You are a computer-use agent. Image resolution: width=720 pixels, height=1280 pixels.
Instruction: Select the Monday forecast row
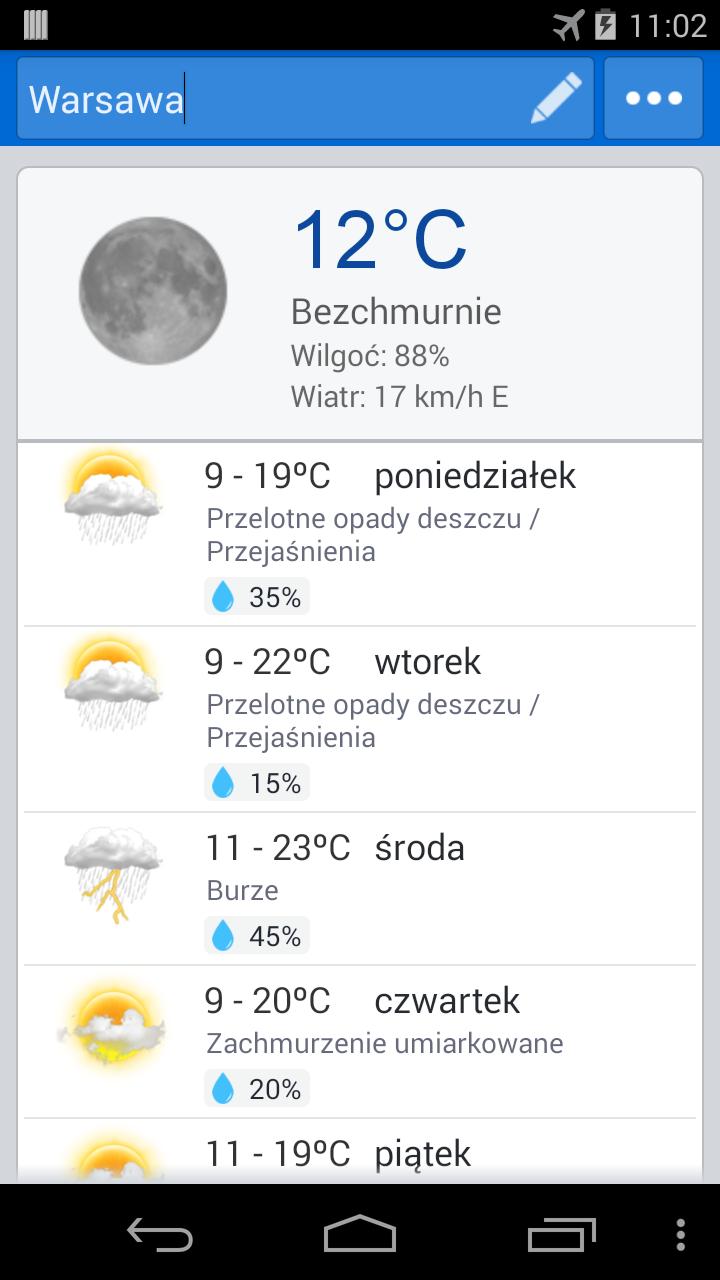click(x=400, y=530)
